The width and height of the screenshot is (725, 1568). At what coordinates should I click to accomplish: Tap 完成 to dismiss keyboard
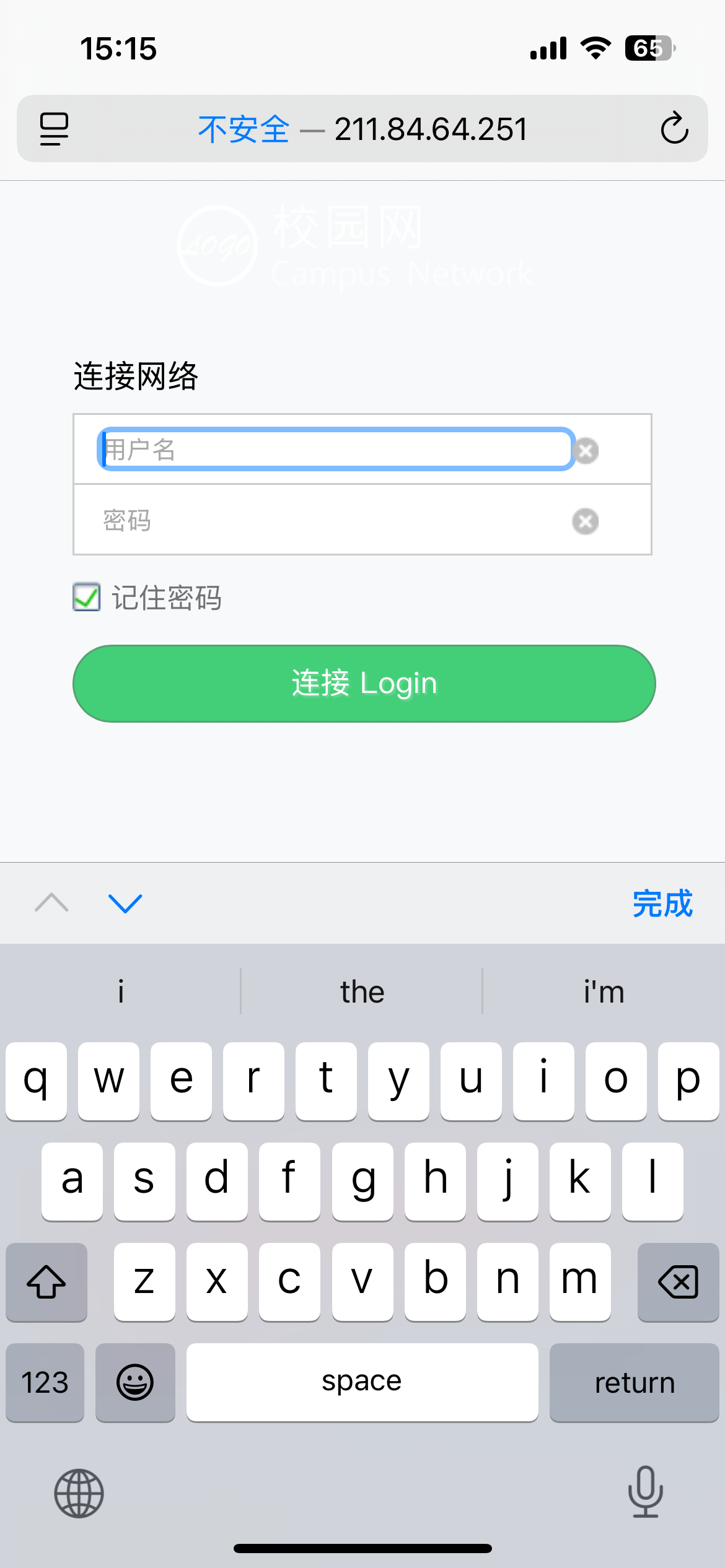(x=662, y=904)
